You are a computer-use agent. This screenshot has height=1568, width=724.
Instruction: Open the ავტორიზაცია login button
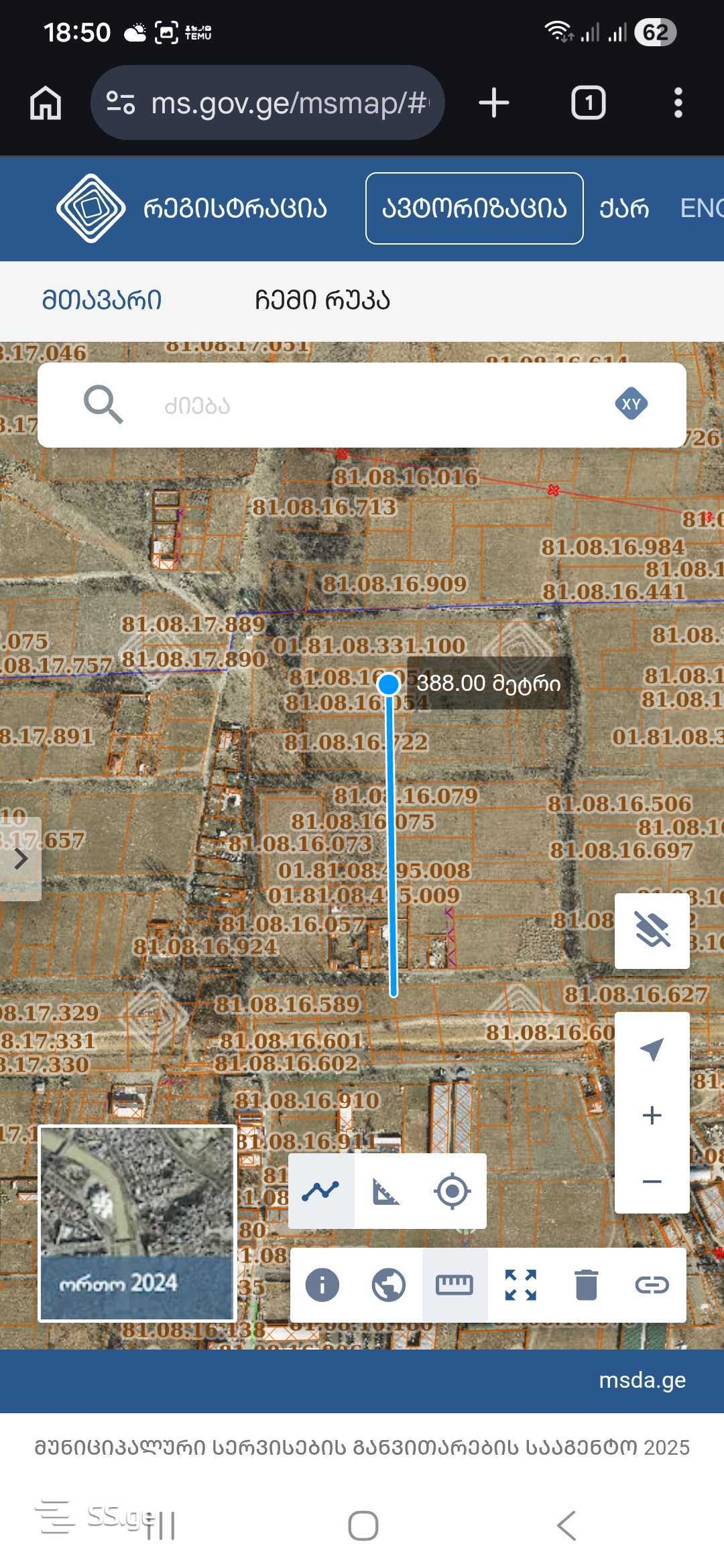(x=475, y=208)
